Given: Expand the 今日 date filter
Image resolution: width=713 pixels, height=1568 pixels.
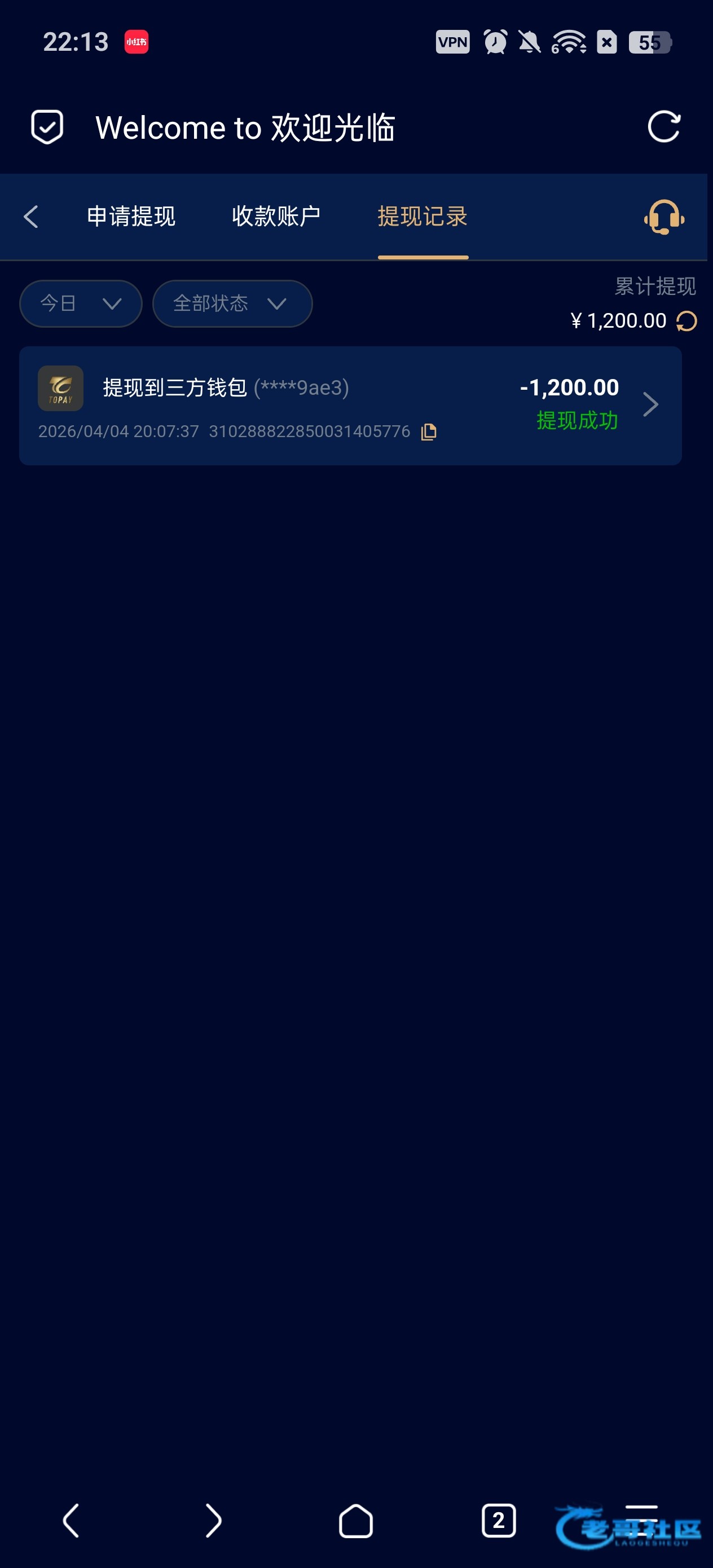Looking at the screenshot, I should (x=80, y=303).
